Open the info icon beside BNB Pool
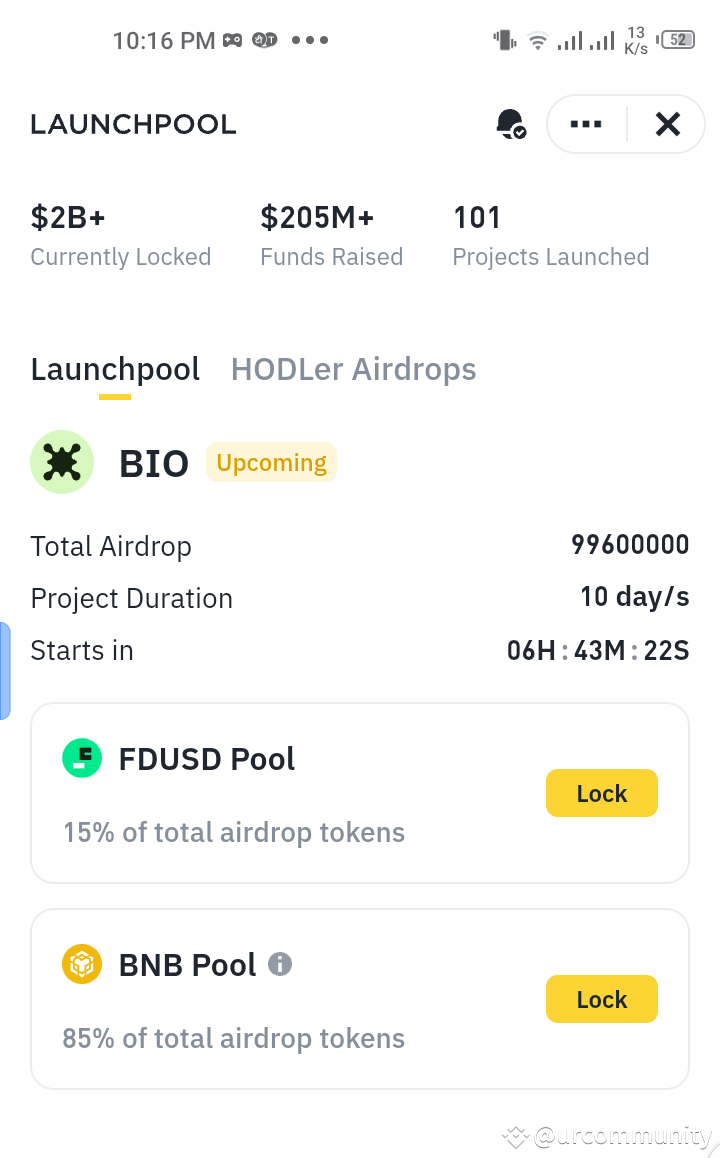Screen dimensions: 720x1158 (281, 964)
